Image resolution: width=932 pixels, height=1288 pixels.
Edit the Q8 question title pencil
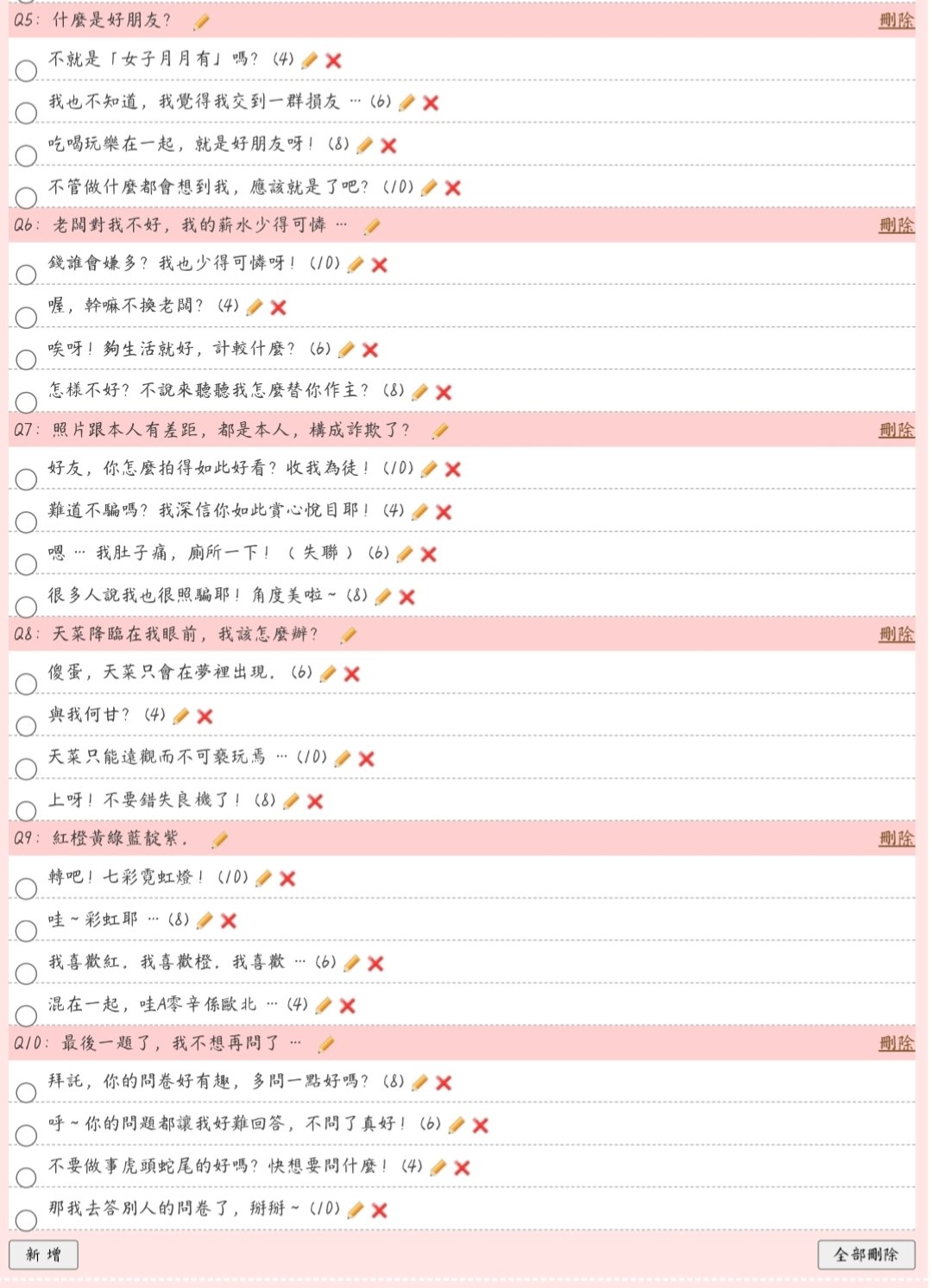pyautogui.click(x=349, y=635)
